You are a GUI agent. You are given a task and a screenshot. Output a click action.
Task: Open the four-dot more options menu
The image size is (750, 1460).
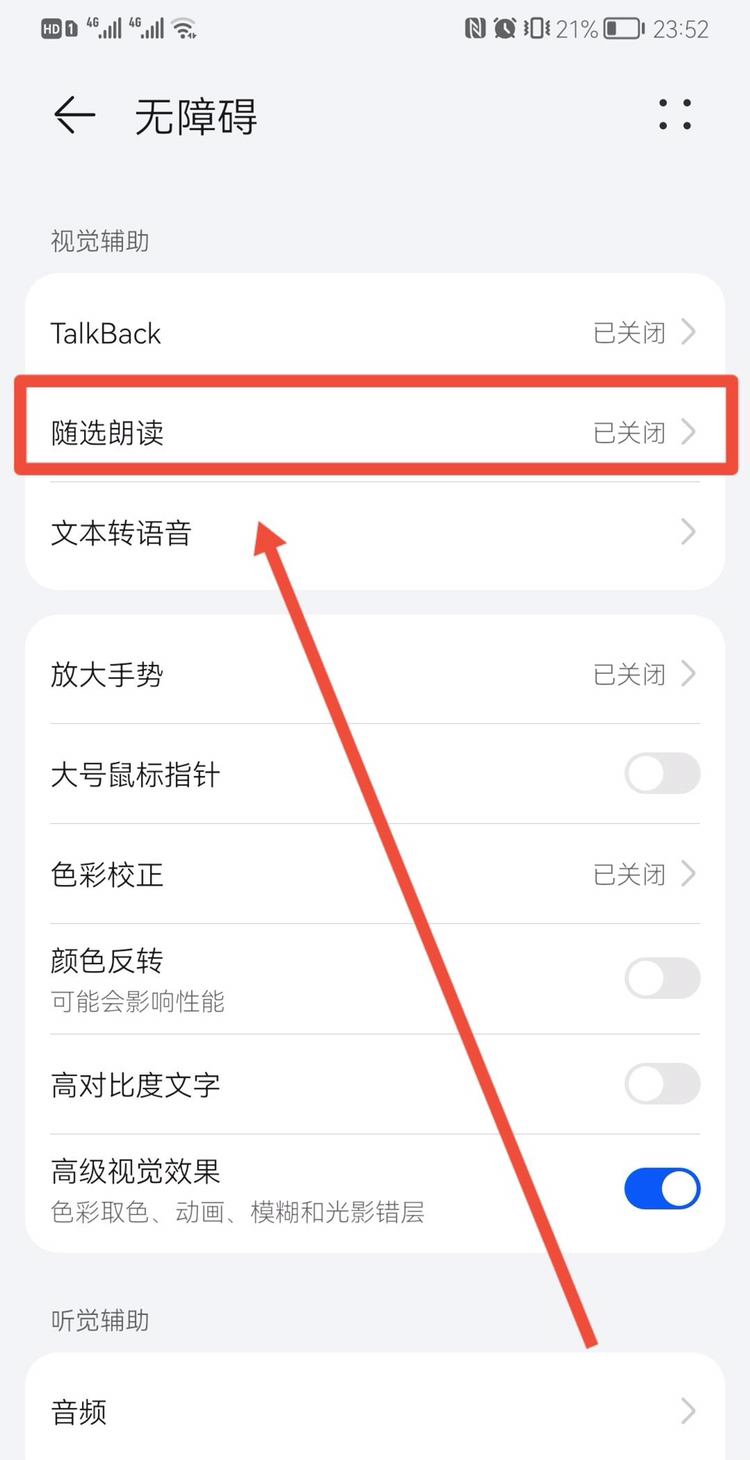(x=675, y=116)
